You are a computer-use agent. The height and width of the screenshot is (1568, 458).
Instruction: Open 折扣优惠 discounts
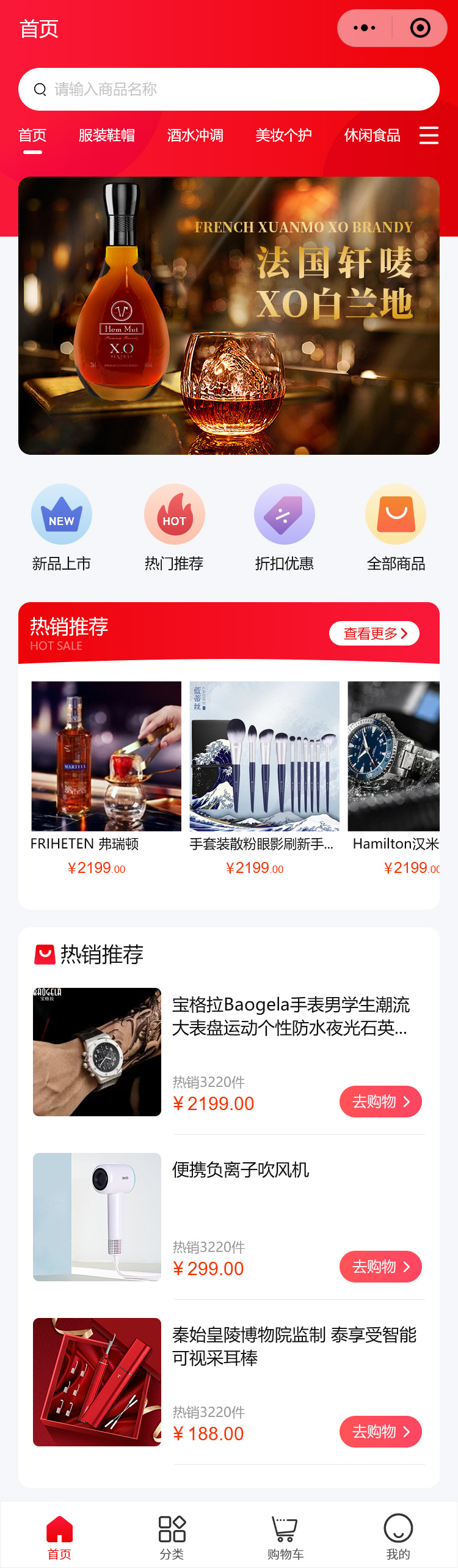pos(285,527)
